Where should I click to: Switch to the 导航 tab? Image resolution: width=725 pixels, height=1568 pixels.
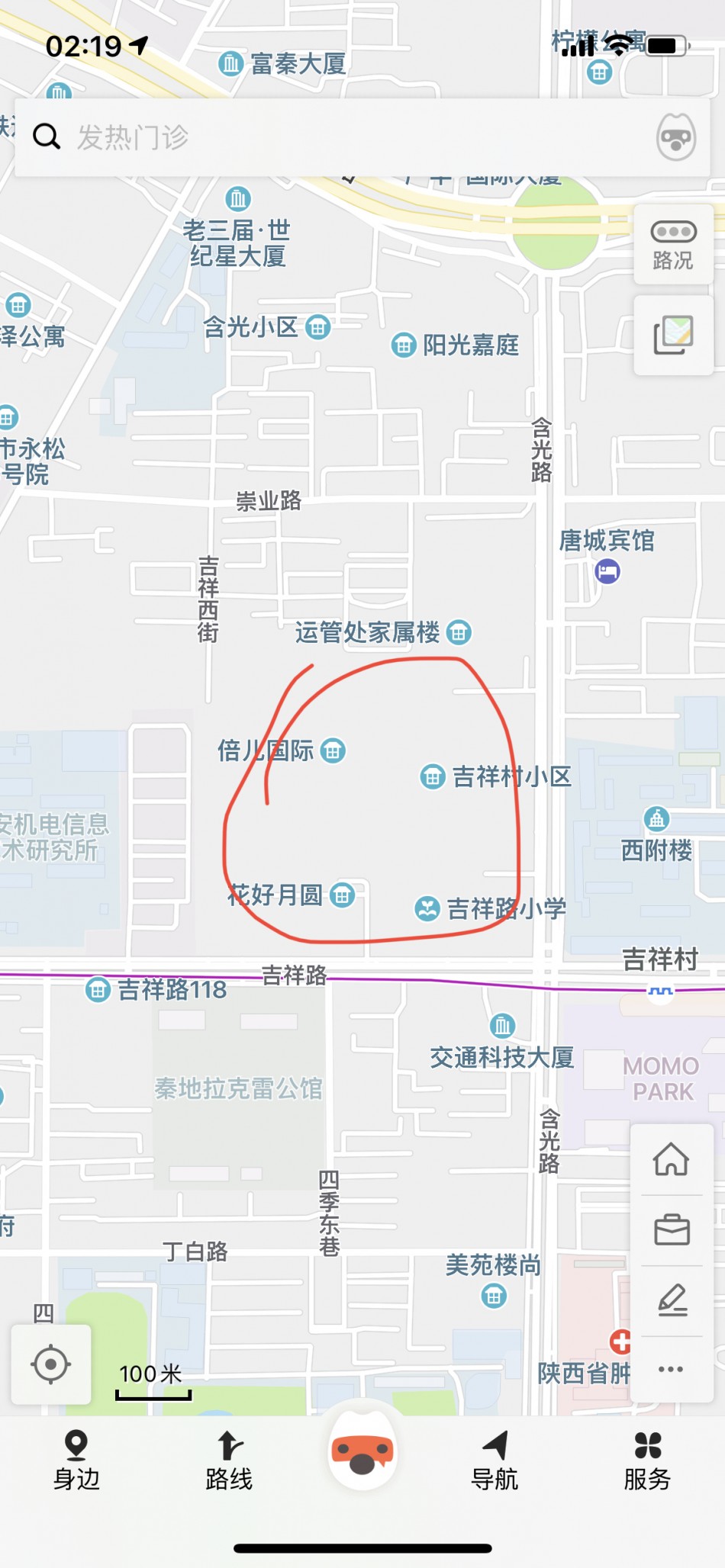[495, 1460]
